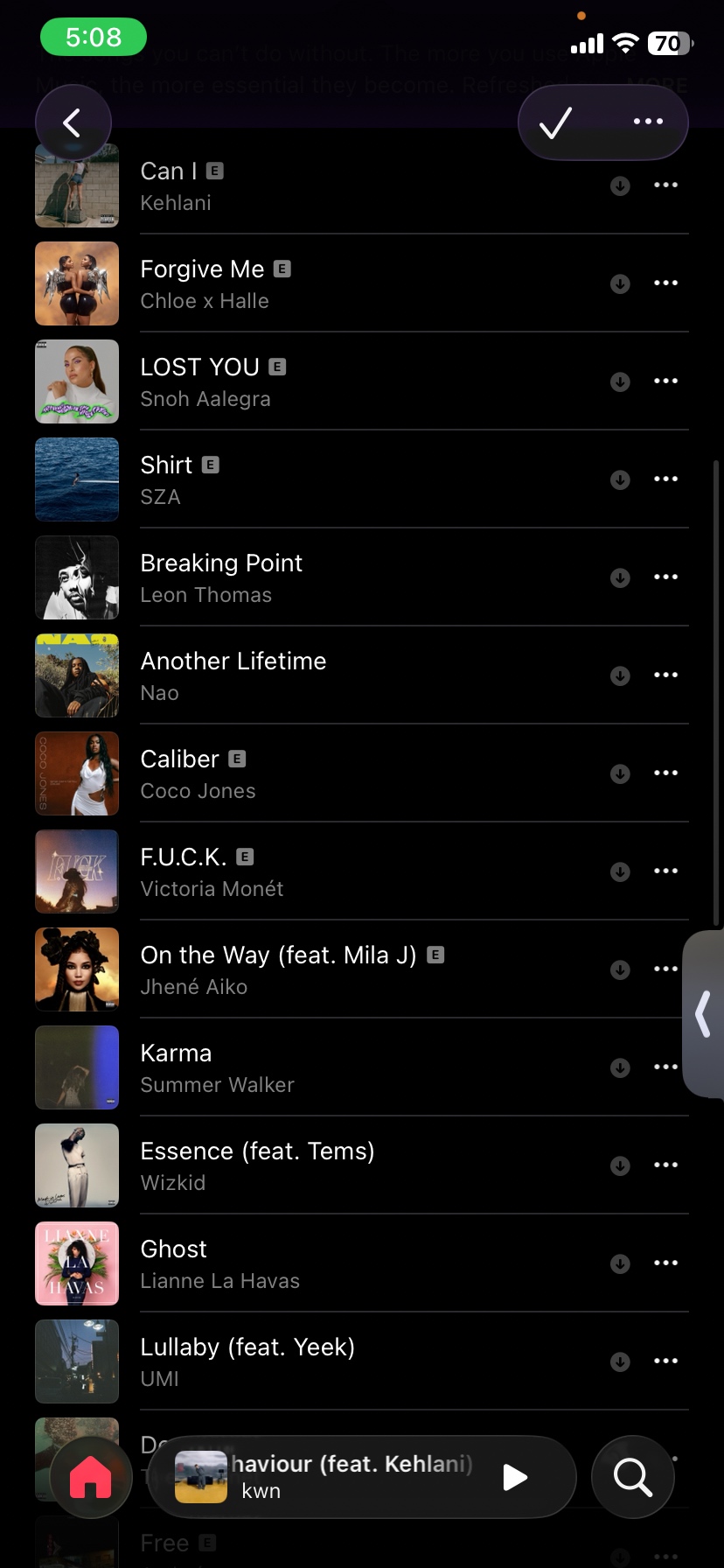Download "On the Way (feat. Mila J)"

tap(620, 969)
